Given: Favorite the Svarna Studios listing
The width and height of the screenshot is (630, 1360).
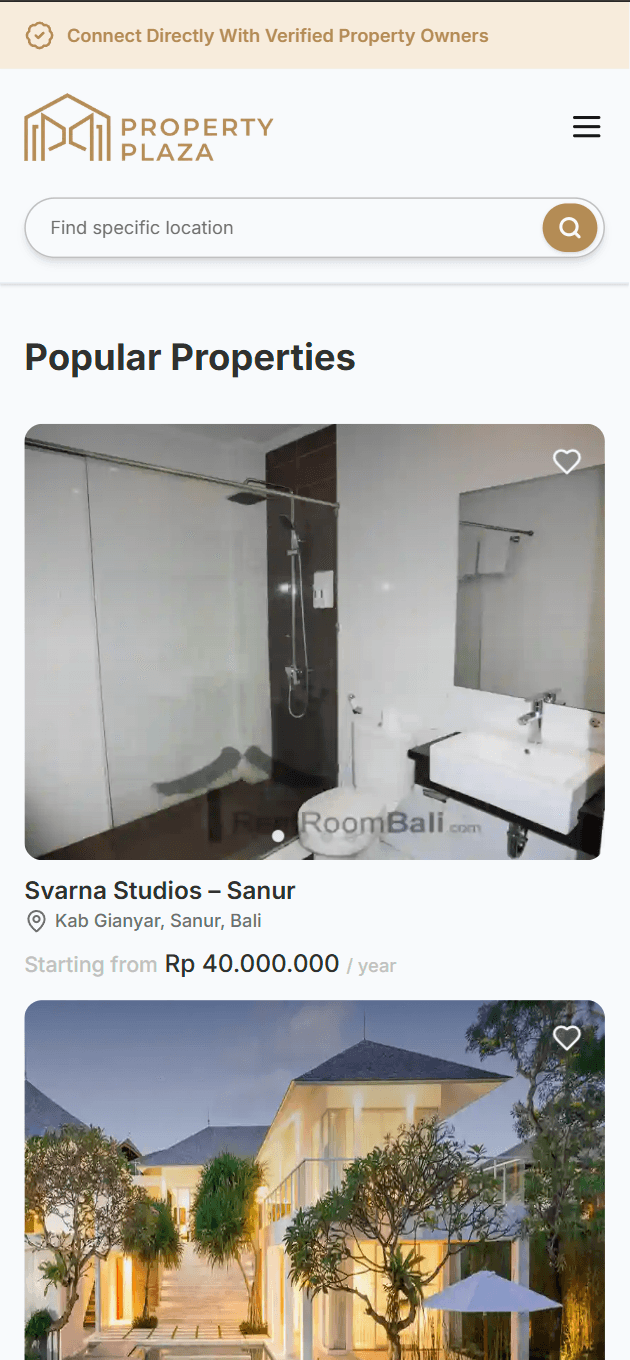Looking at the screenshot, I should (x=567, y=461).
